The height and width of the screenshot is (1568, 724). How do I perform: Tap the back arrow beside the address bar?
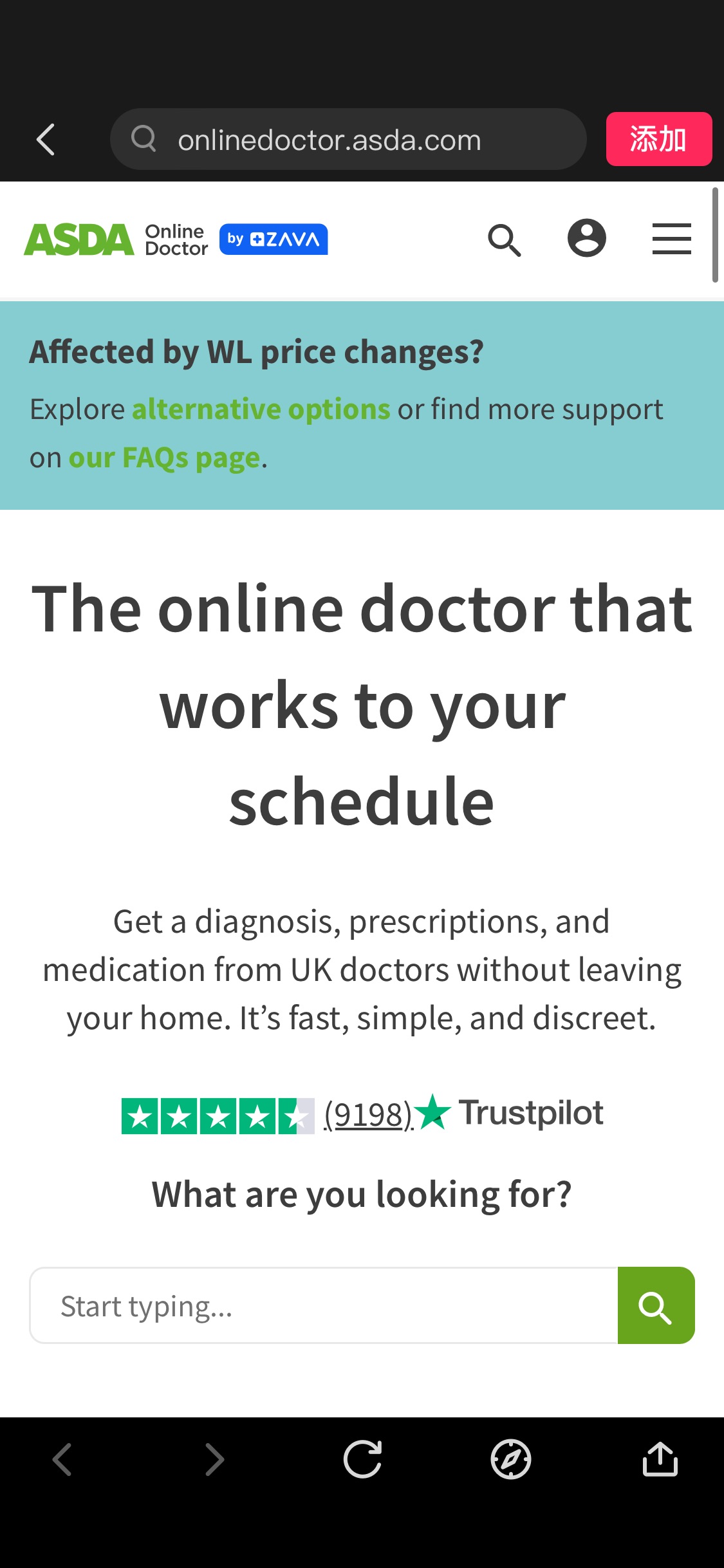(x=46, y=140)
